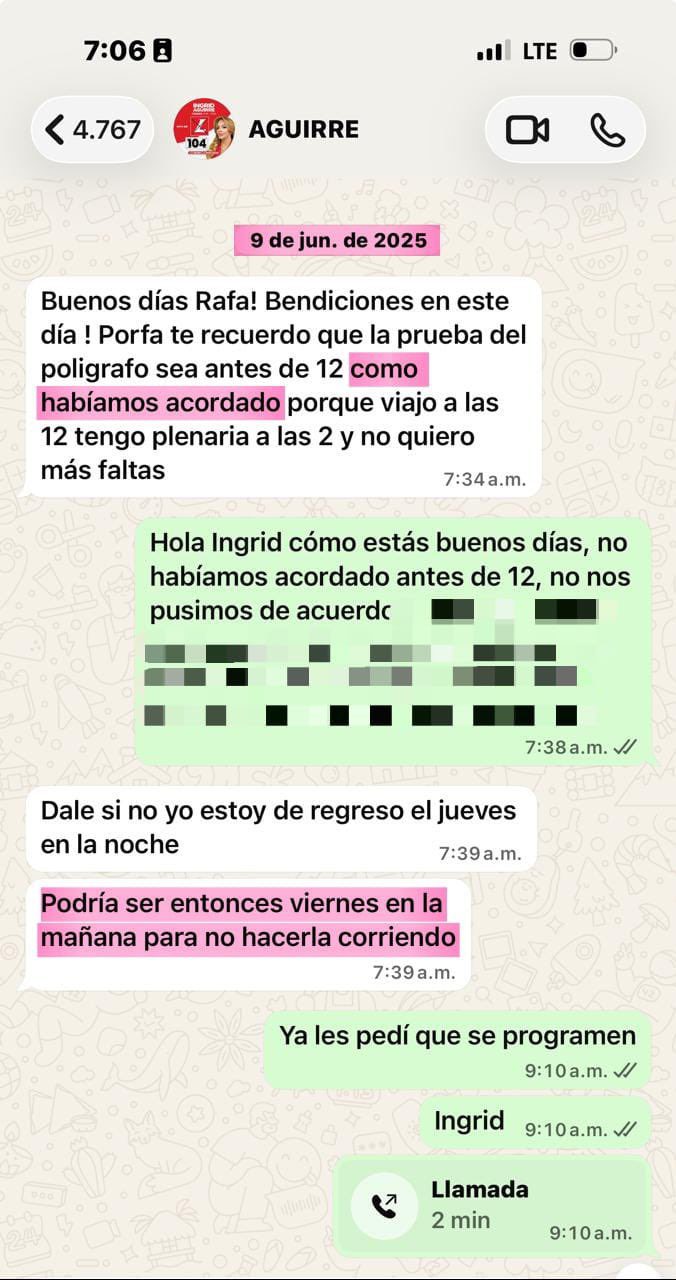Open the 2 min Llamada call entry
The width and height of the screenshot is (676, 1280).
coord(490,1205)
